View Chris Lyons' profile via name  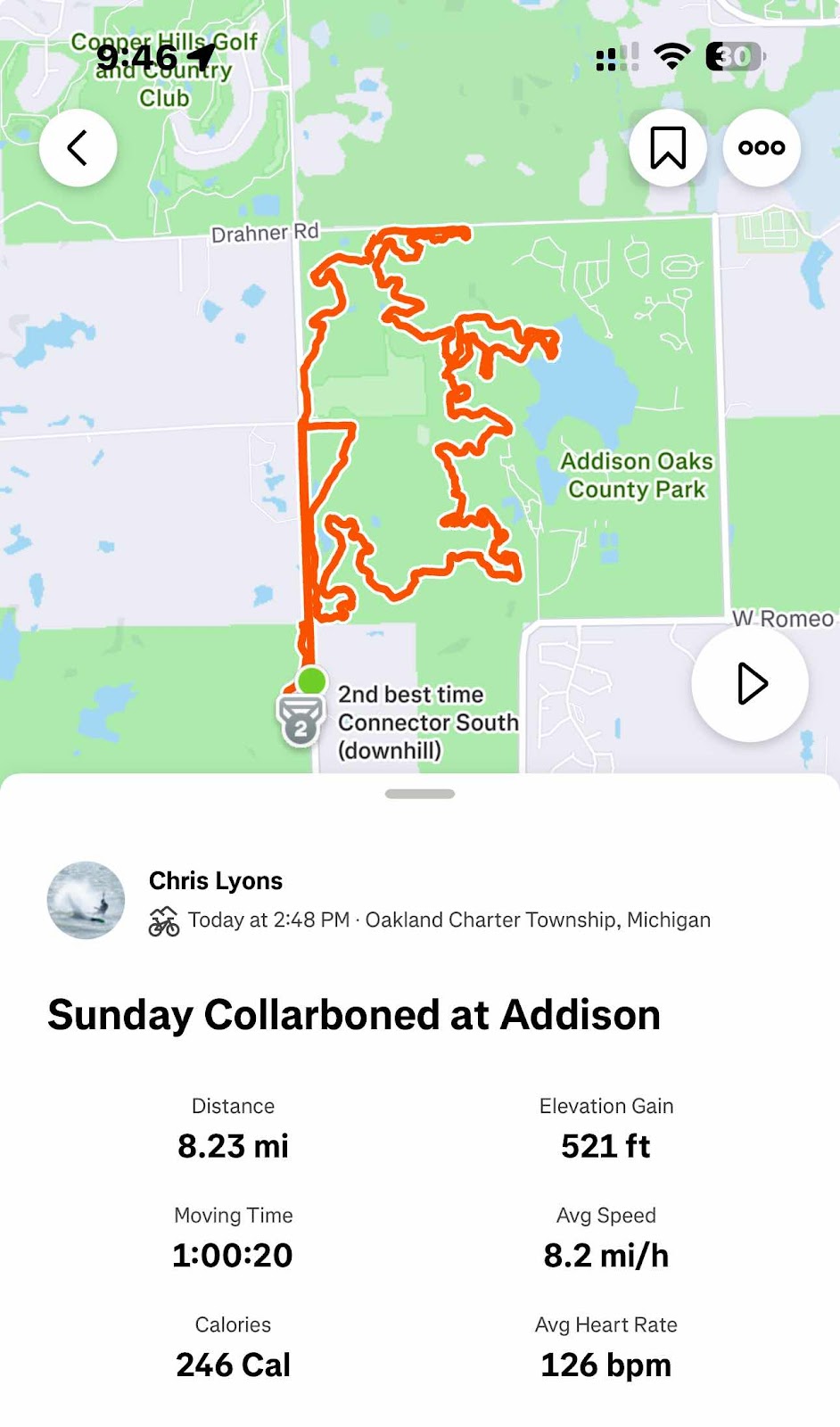coord(216,880)
